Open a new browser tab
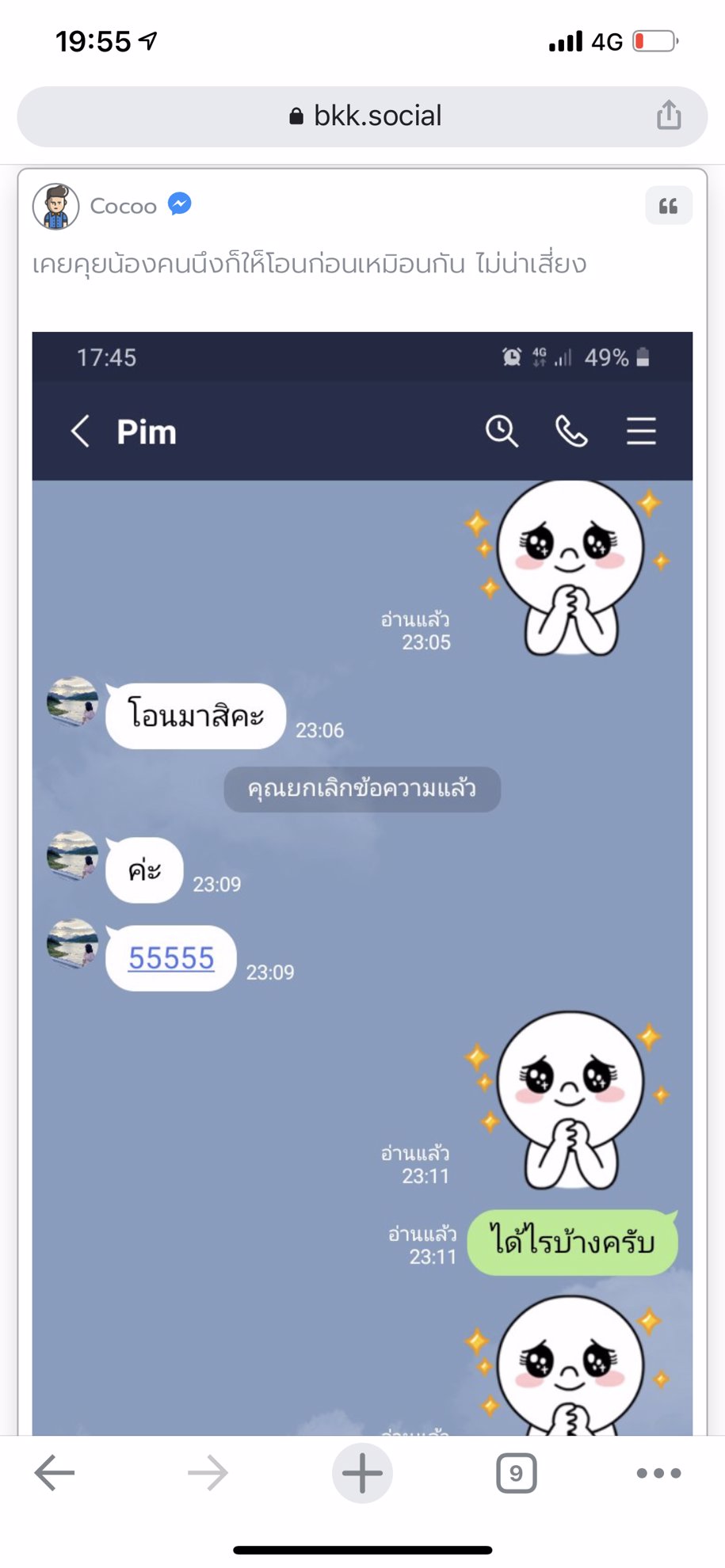The image size is (725, 1568). pyautogui.click(x=362, y=1473)
